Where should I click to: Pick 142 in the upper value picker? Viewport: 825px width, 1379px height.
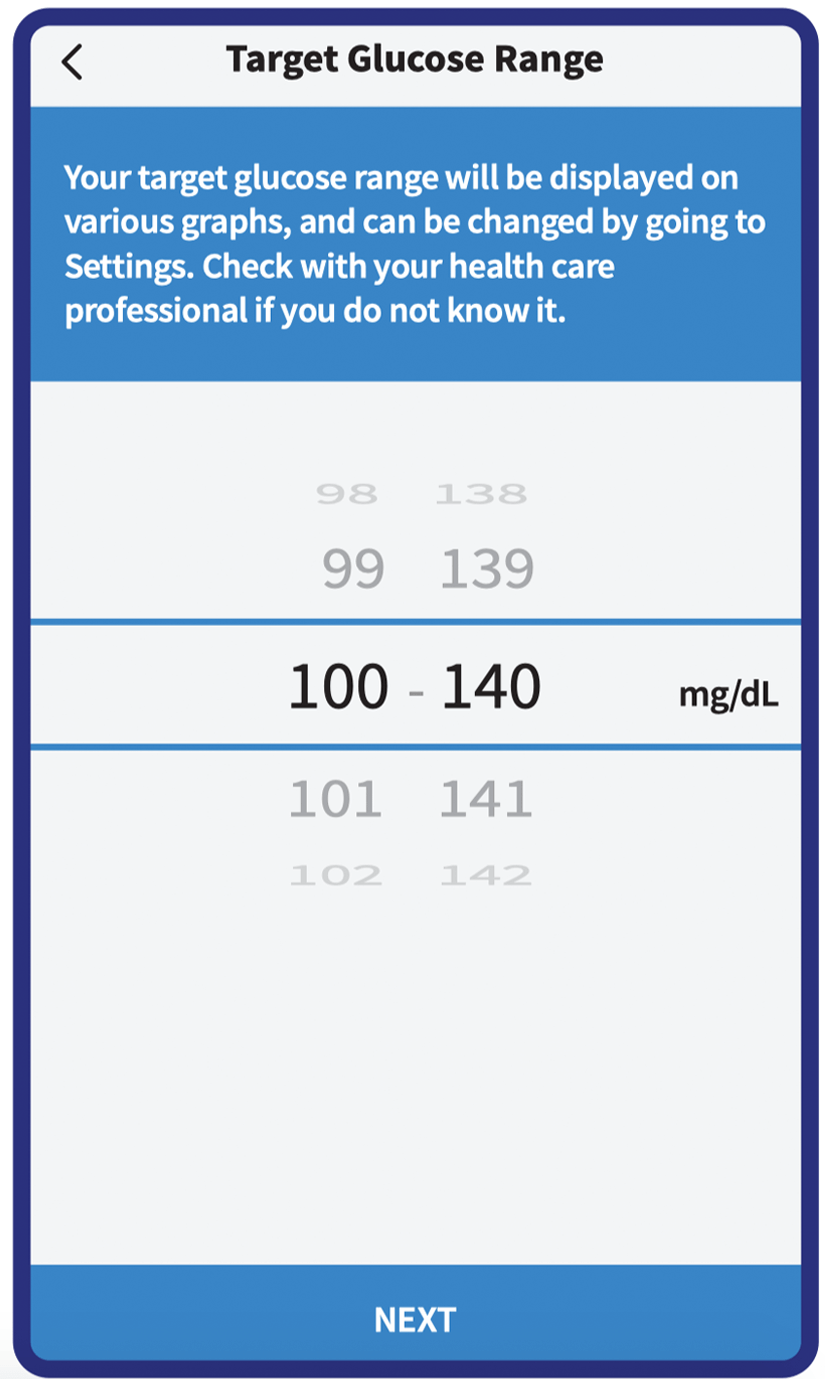pyautogui.click(x=486, y=876)
